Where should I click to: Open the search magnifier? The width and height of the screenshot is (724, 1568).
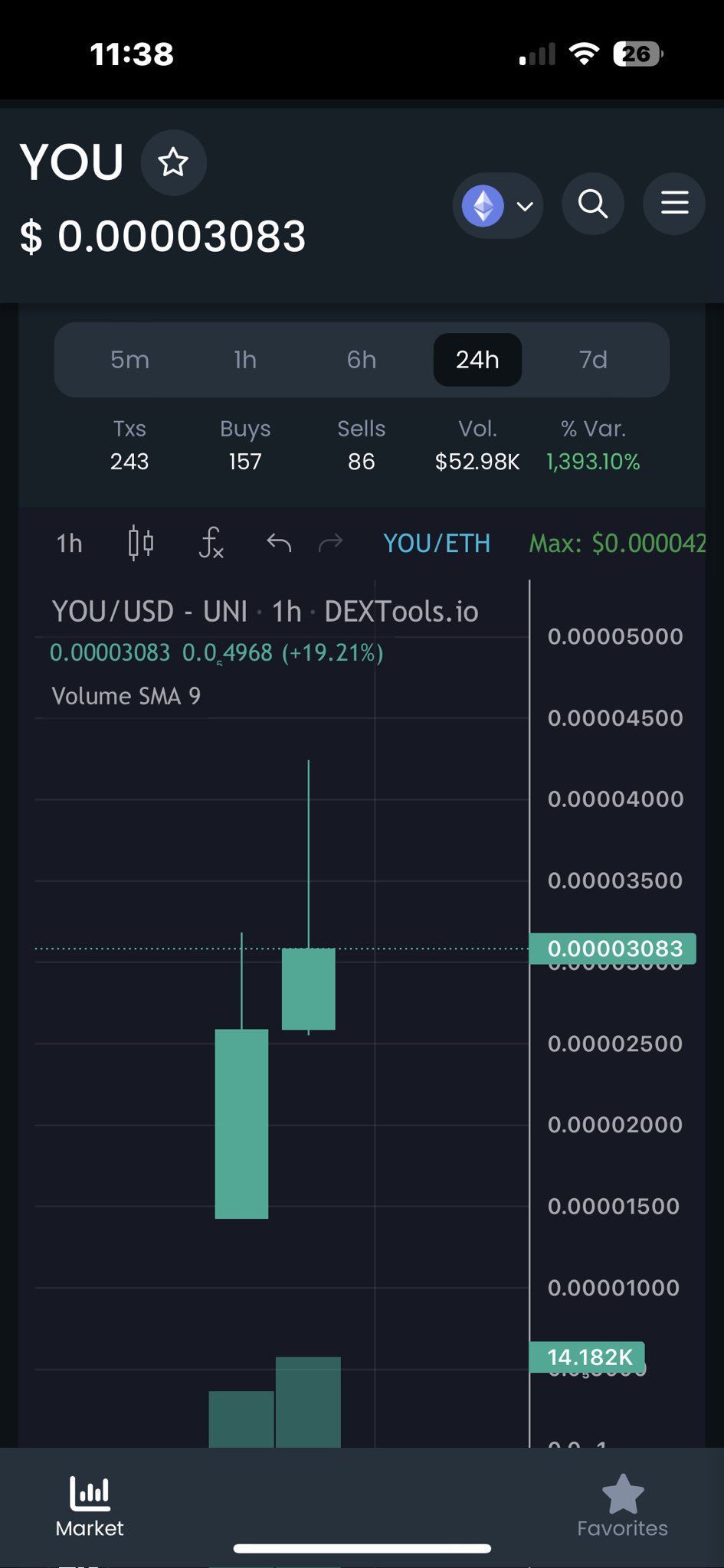pos(593,204)
